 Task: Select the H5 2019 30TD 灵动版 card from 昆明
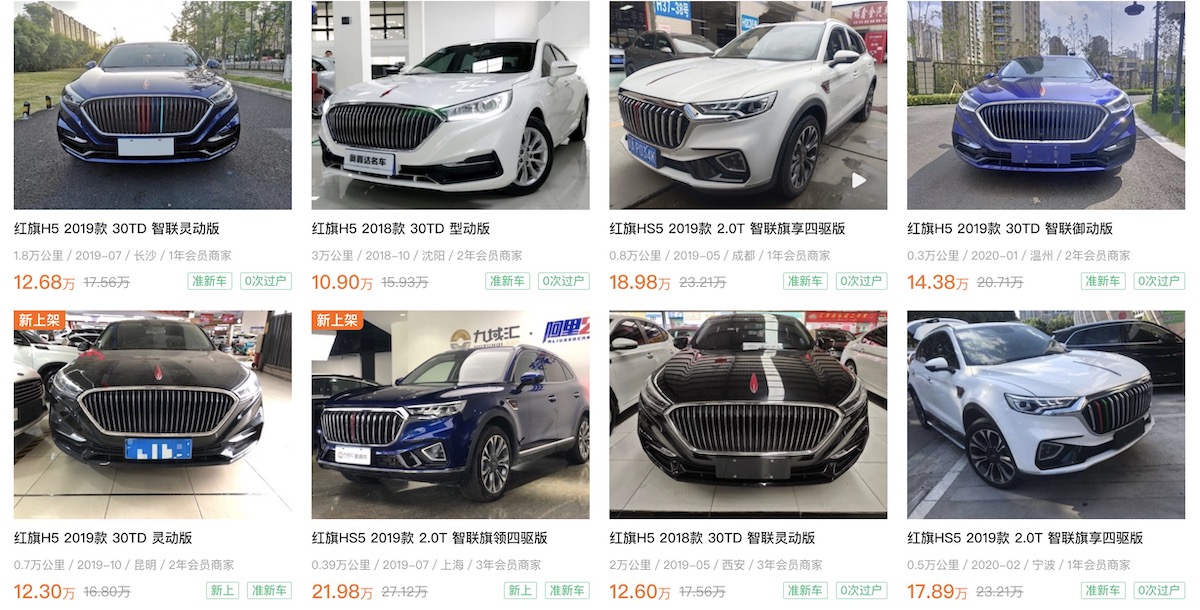tap(103, 538)
